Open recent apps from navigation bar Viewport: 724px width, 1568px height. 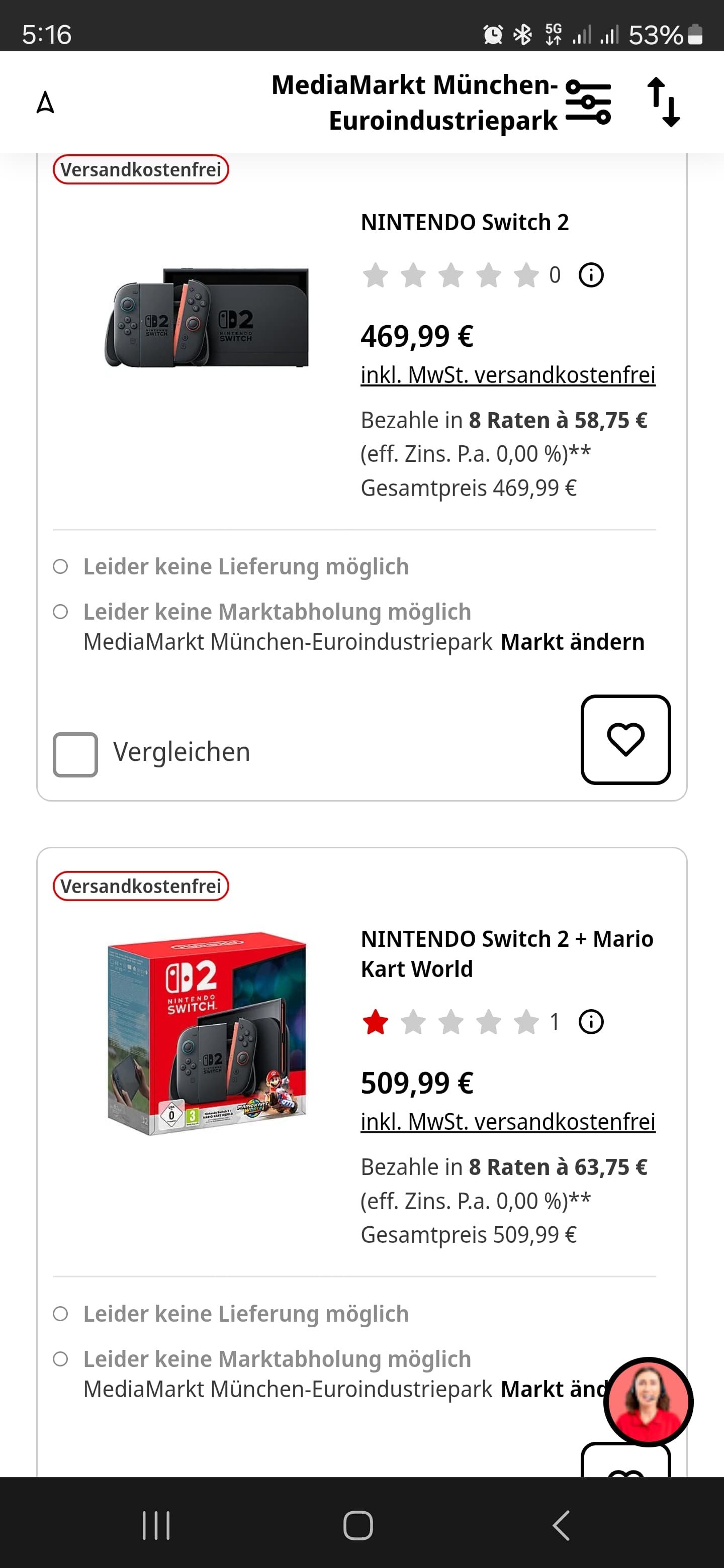coord(156,1525)
